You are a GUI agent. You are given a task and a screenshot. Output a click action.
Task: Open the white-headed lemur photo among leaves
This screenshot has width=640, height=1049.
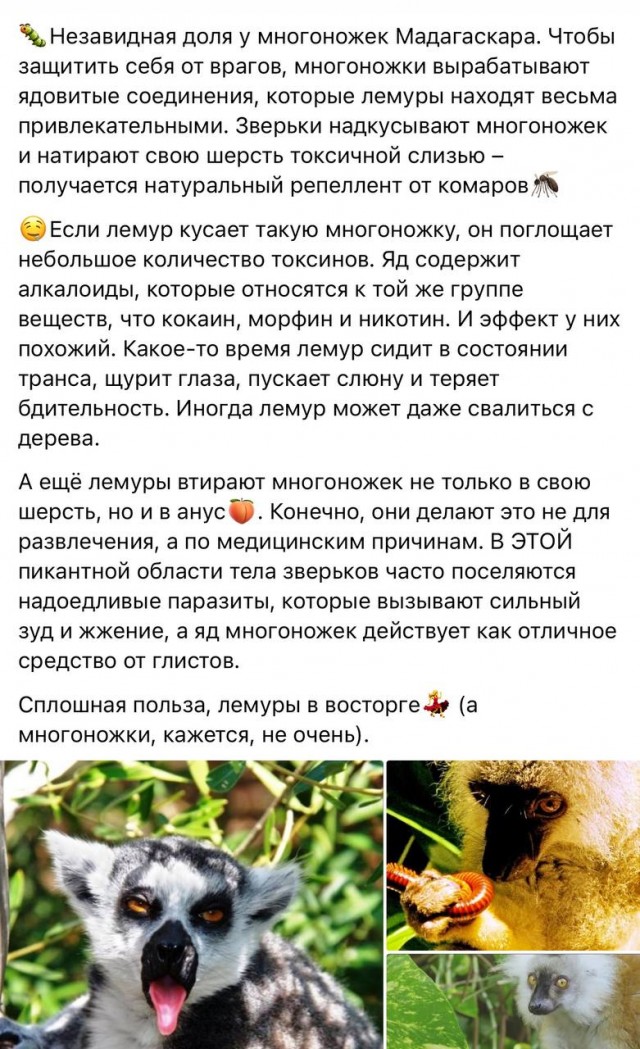point(513,1001)
